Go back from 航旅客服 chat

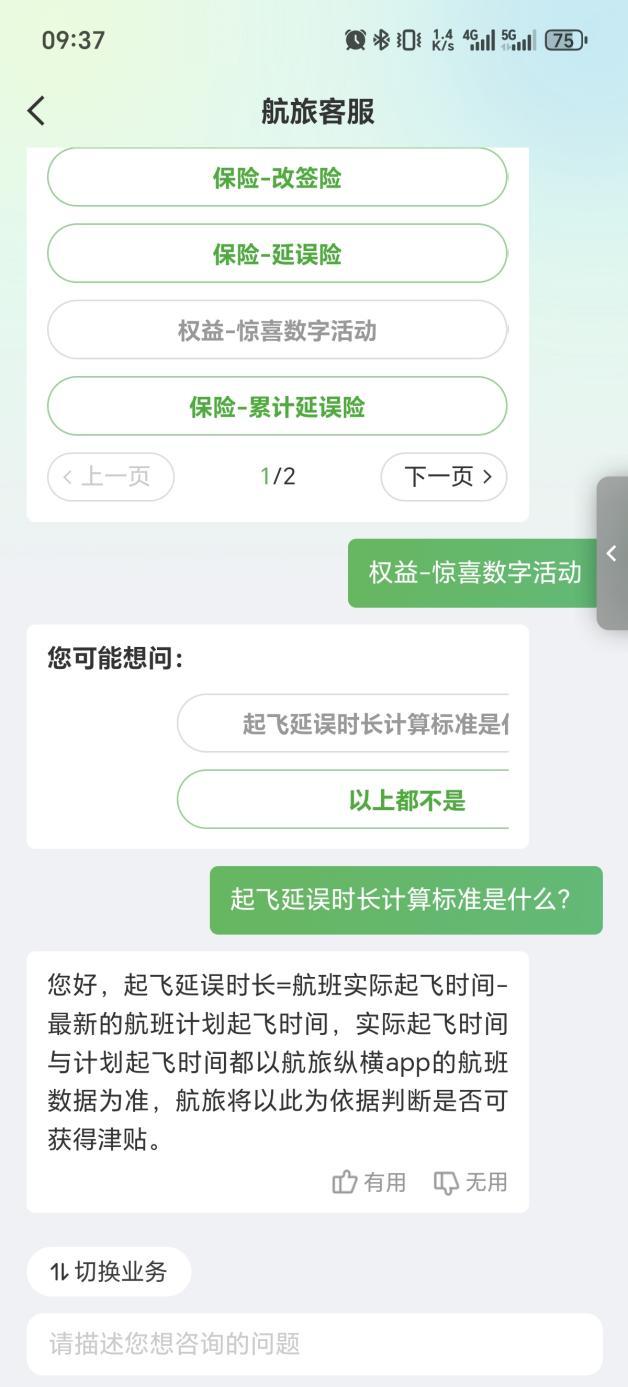coord(37,111)
